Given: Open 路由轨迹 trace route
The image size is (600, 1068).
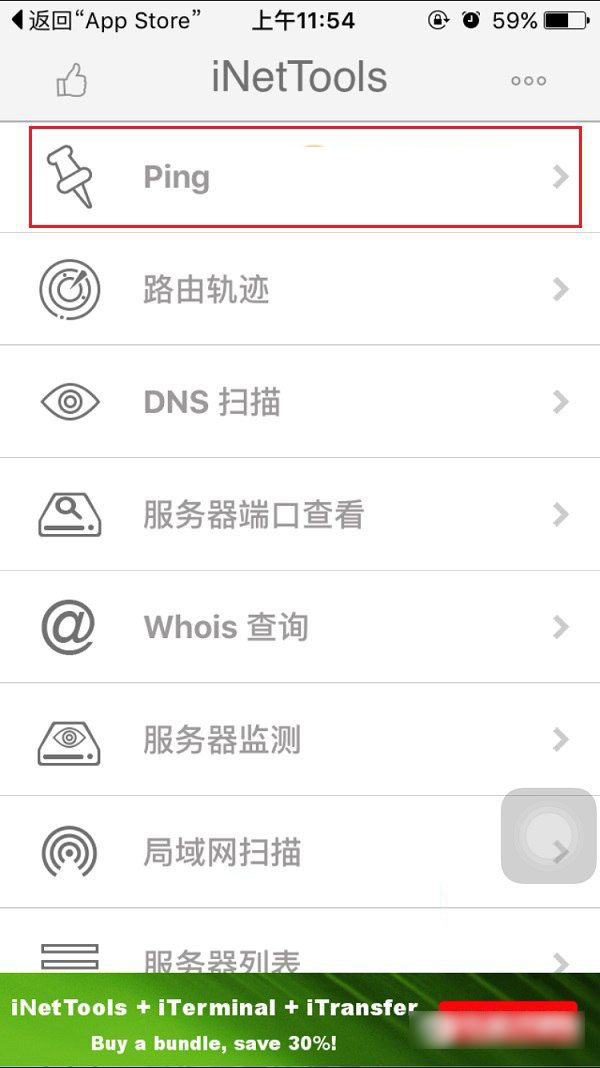Looking at the screenshot, I should [300, 290].
